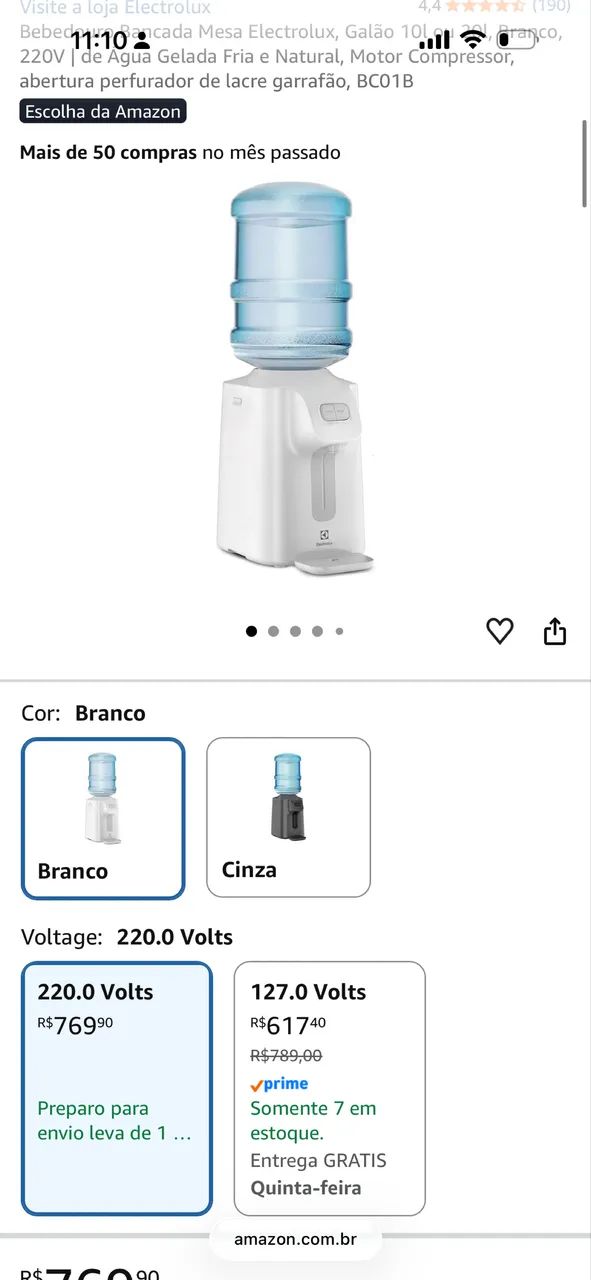Image resolution: width=591 pixels, height=1280 pixels.
Task: Tap the amazon.com.br address pill
Action: click(x=295, y=1239)
